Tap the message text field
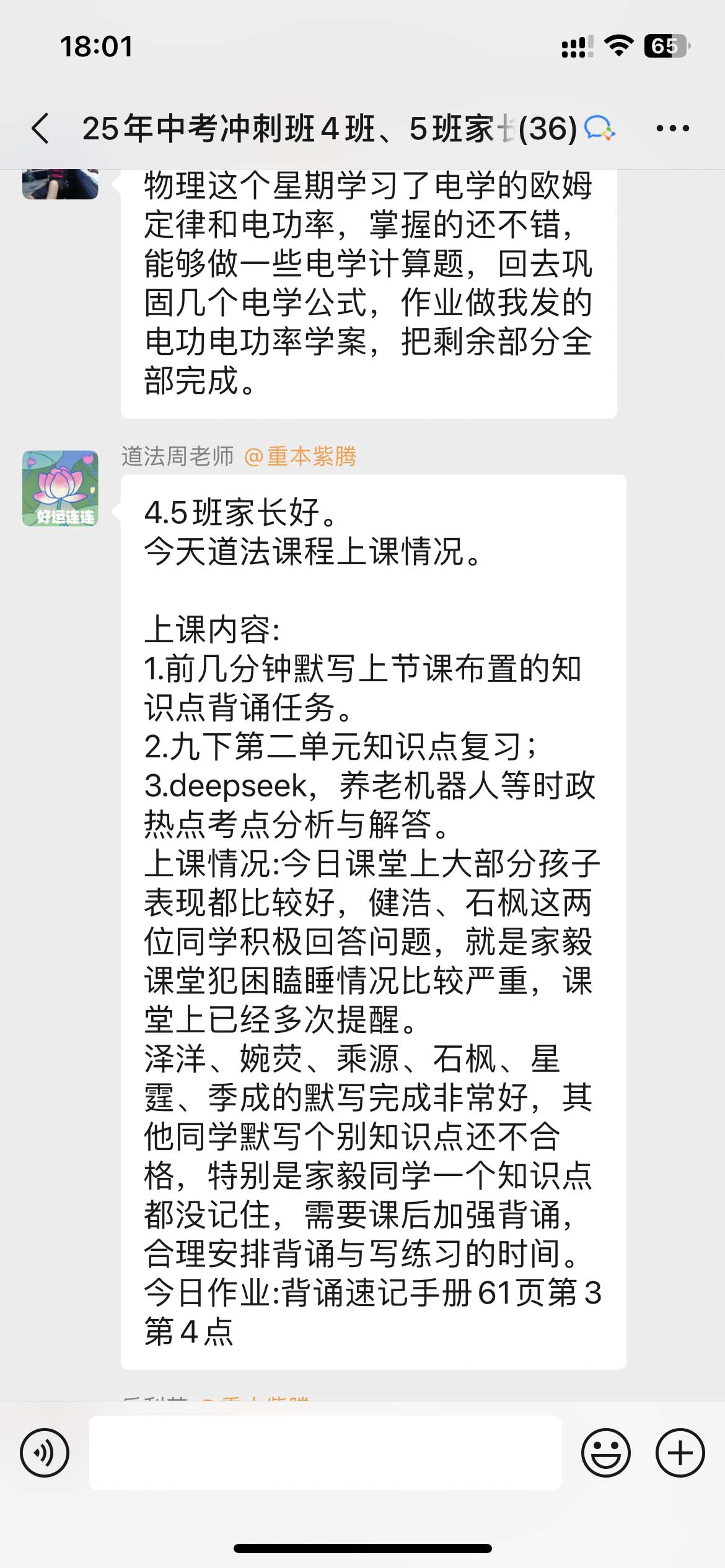The width and height of the screenshot is (725, 1568). 325,1452
